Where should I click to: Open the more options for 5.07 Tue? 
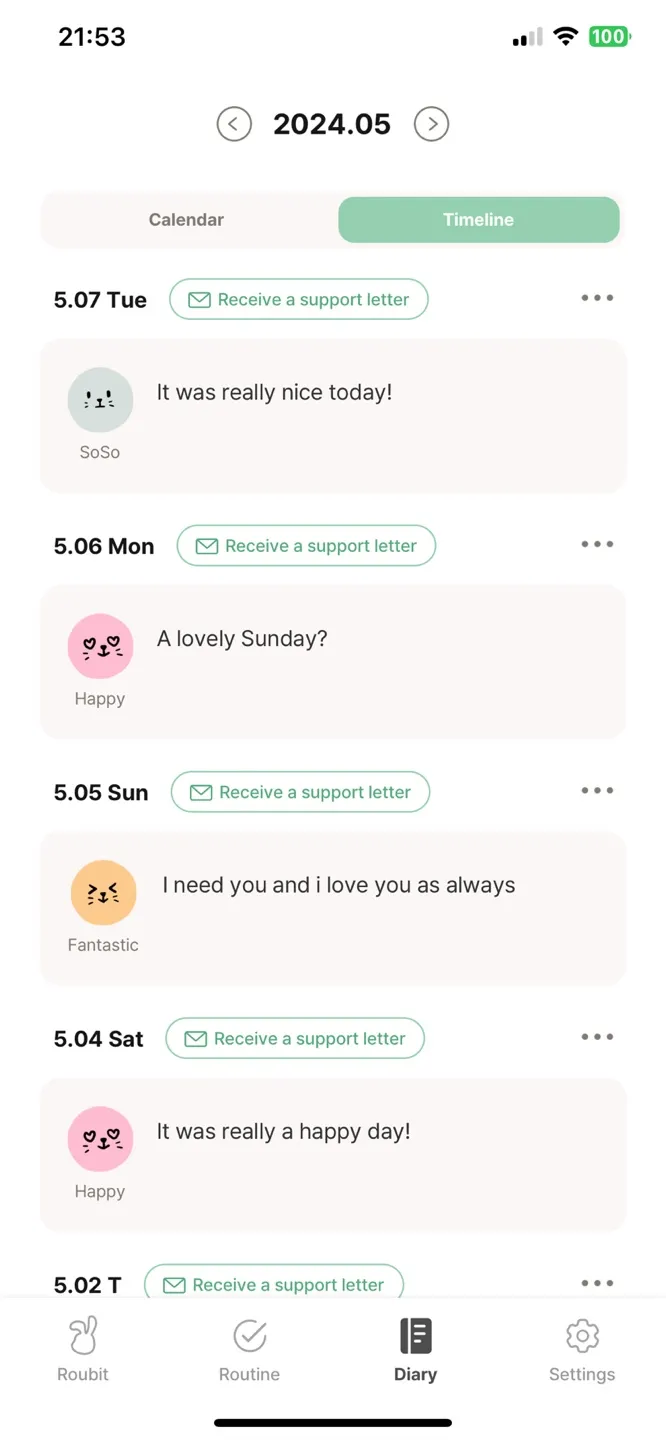pyautogui.click(x=597, y=298)
